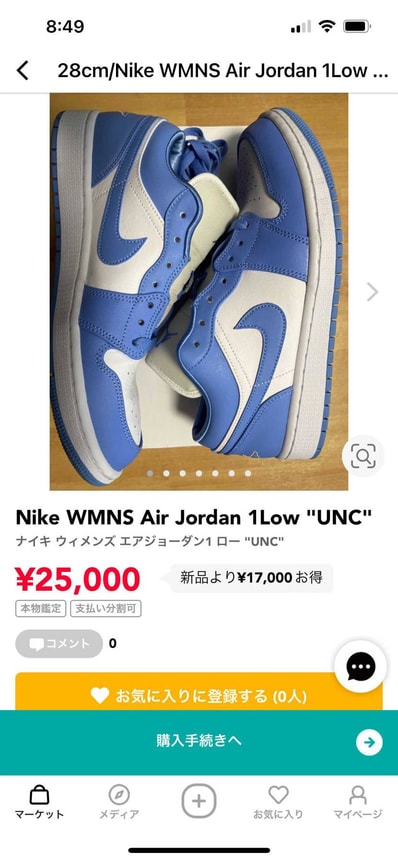This screenshot has height=861, width=398.
Task: Switch to the マーケット tab
Action: 39,802
